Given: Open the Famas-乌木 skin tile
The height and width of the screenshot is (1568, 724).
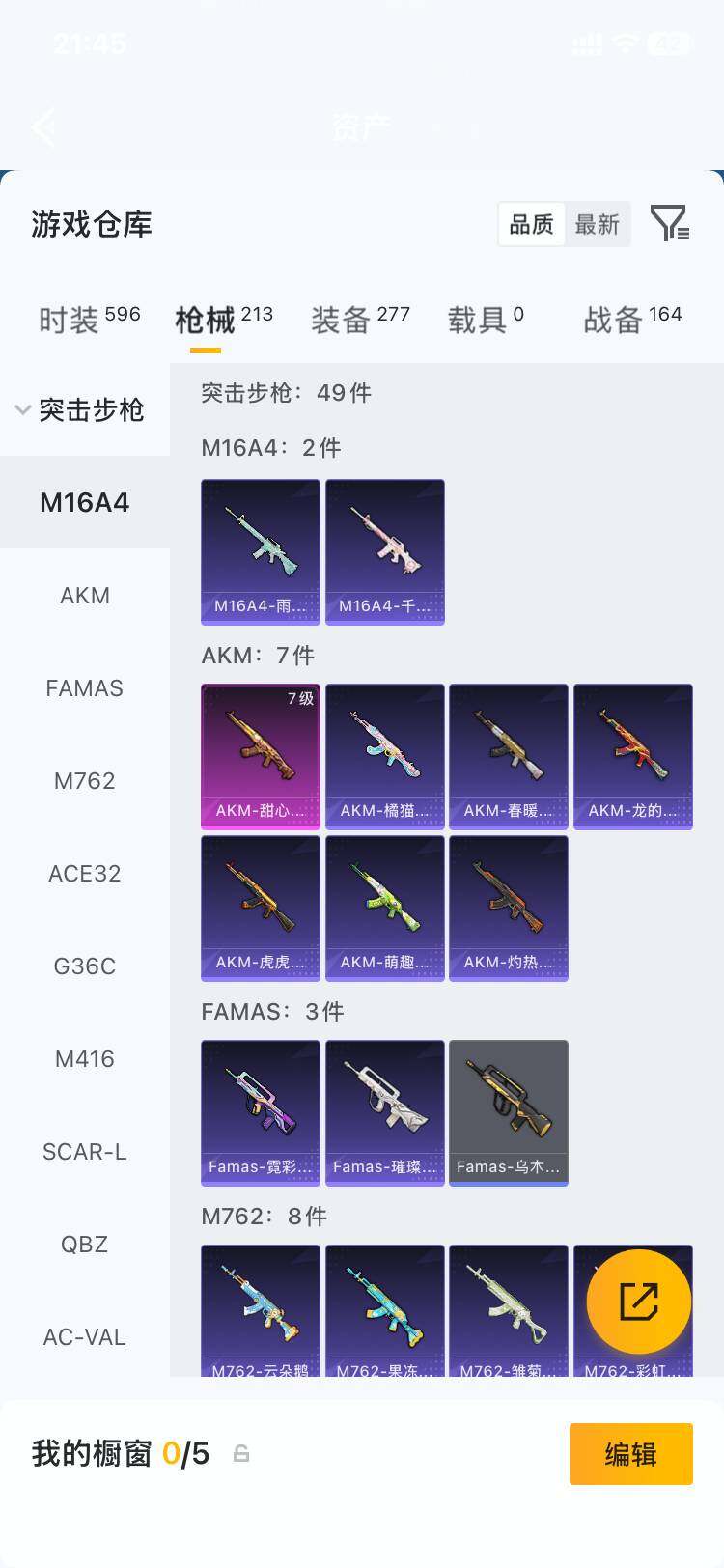Looking at the screenshot, I should point(509,1112).
